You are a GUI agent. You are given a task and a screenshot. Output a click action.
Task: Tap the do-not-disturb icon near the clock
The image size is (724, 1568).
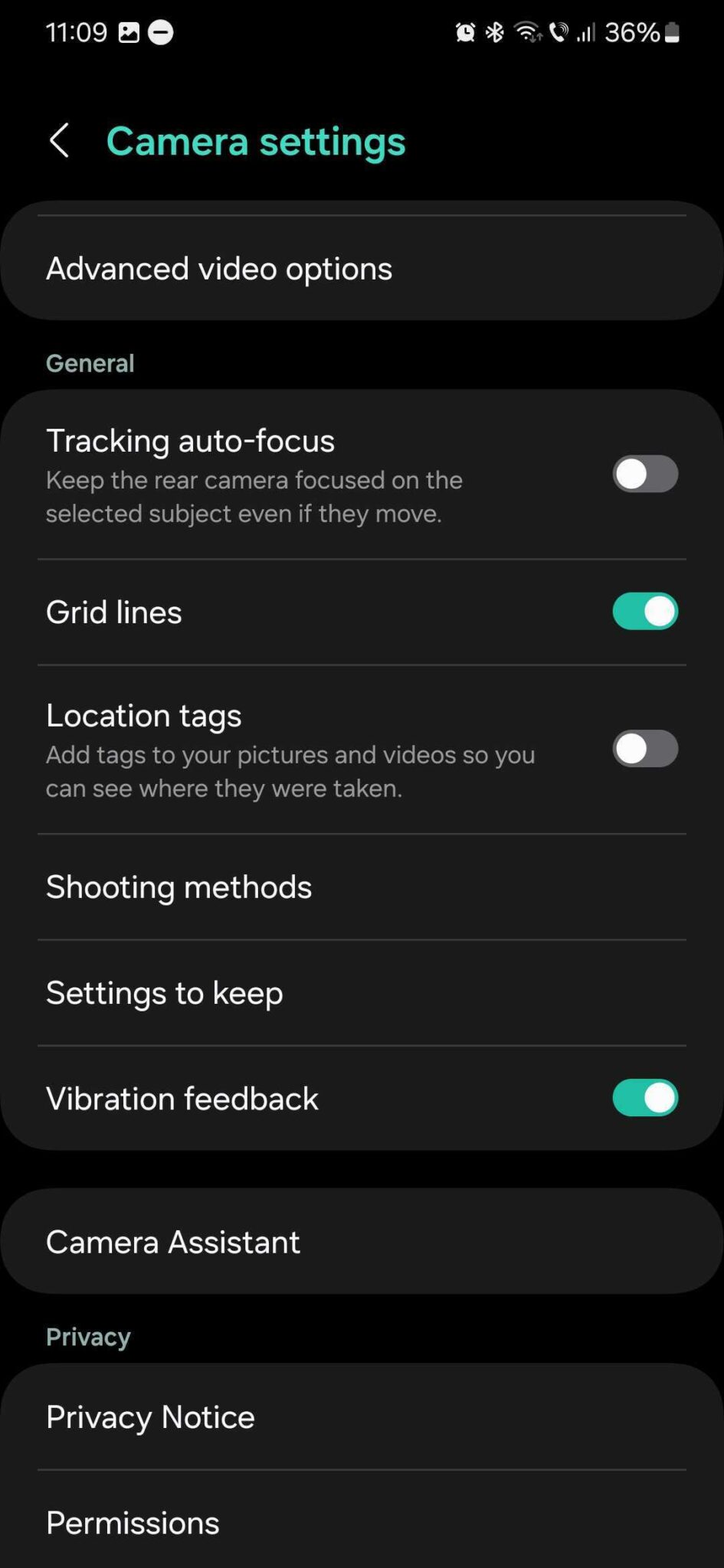click(161, 32)
